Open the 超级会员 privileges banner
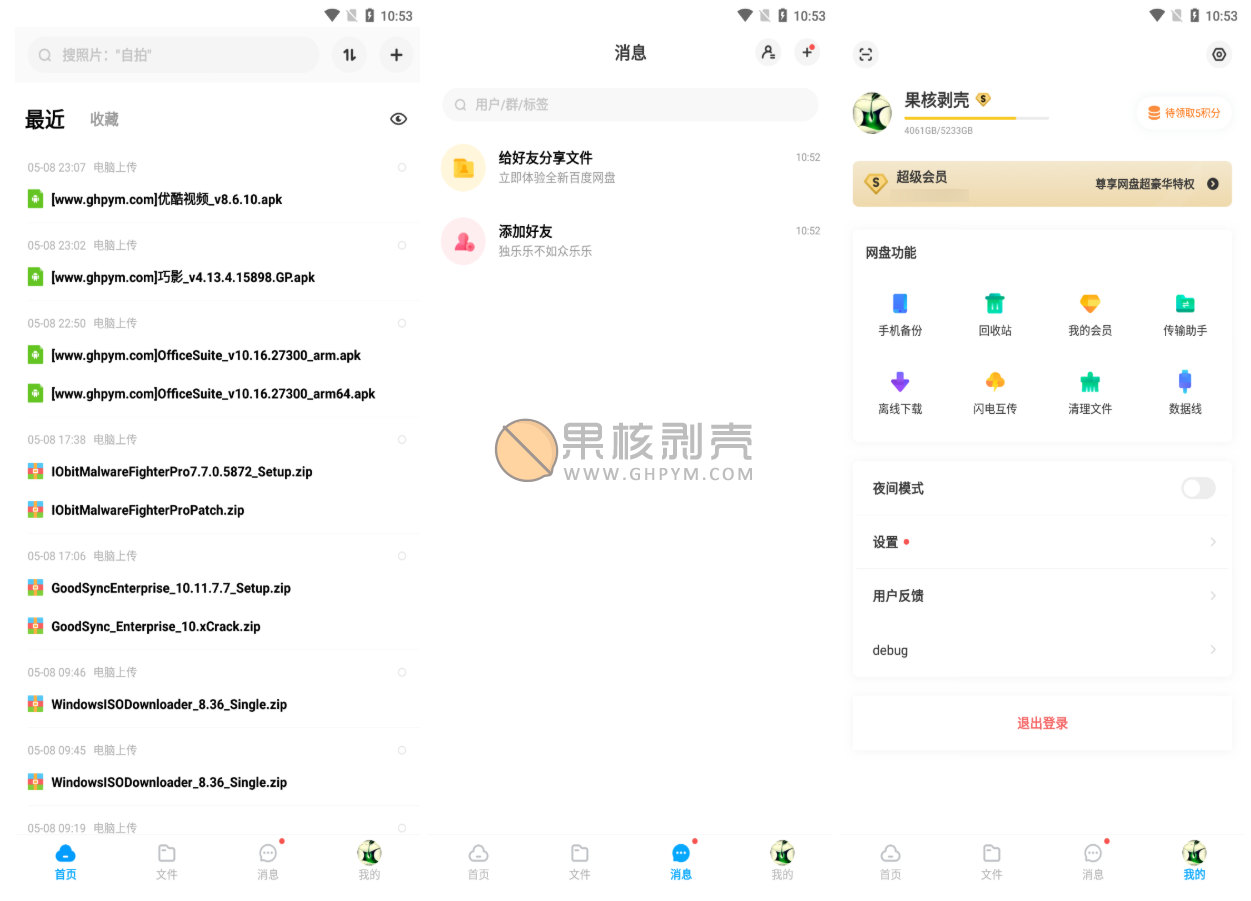 click(x=1041, y=184)
